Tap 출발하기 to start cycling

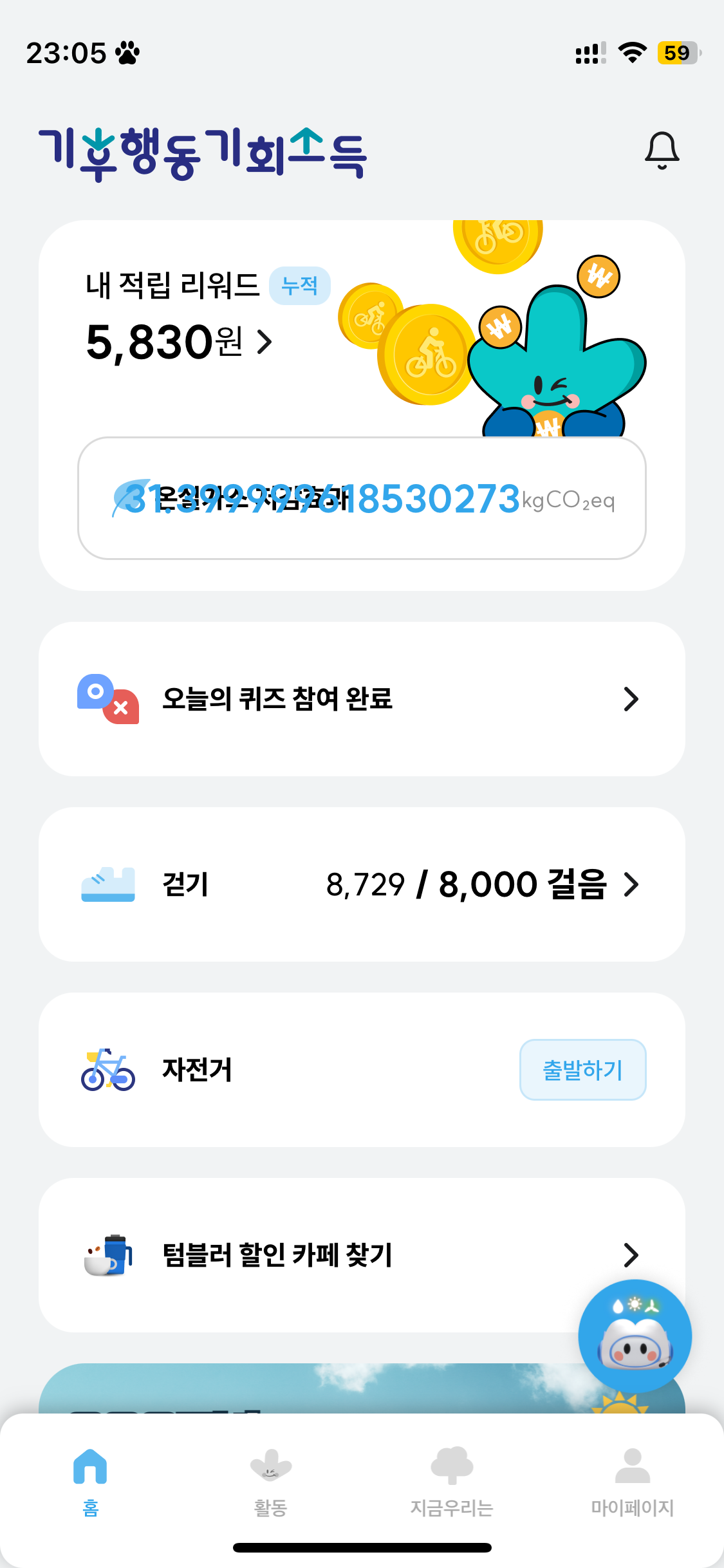[x=582, y=1070]
